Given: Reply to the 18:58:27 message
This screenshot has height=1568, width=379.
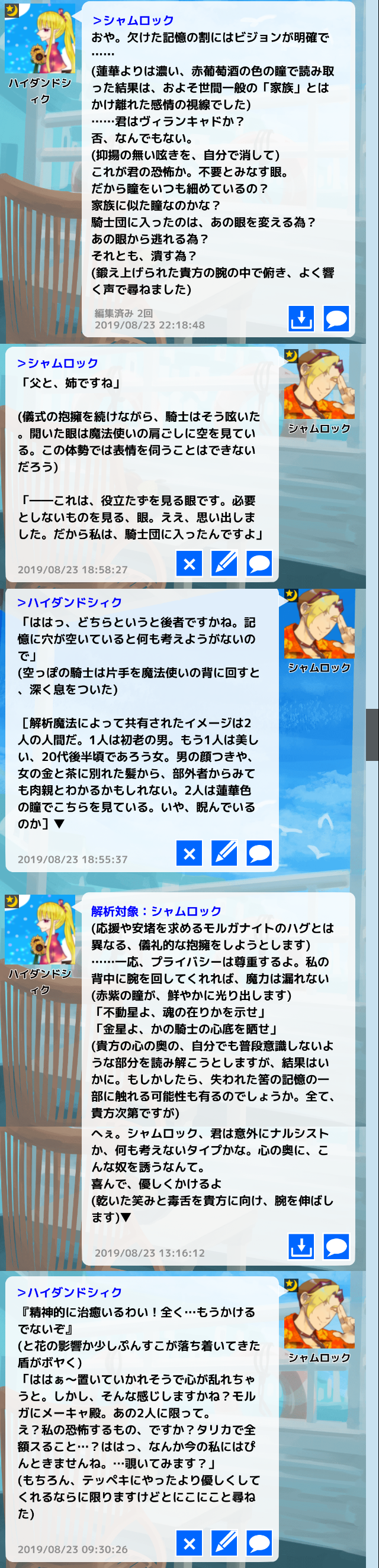Looking at the screenshot, I should 259,564.
